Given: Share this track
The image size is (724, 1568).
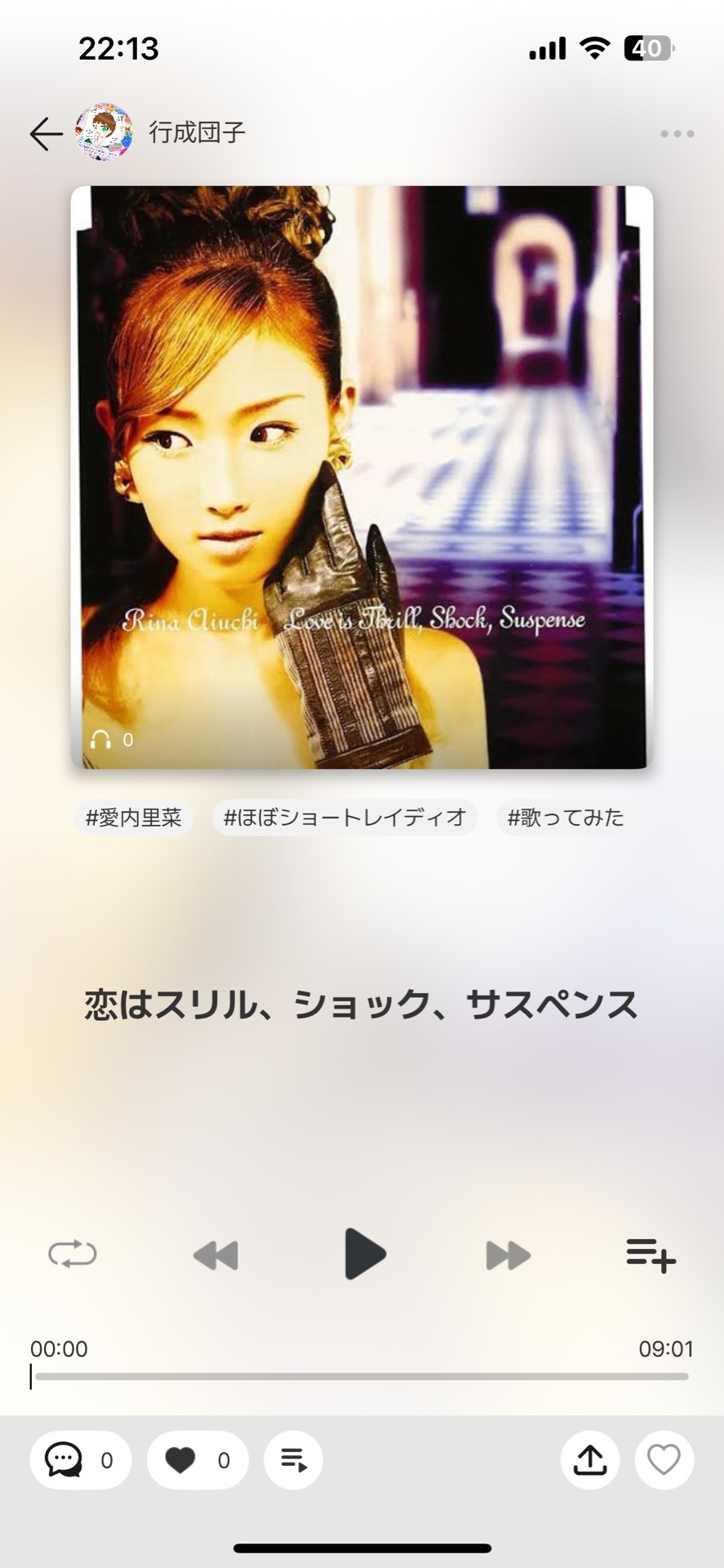Looking at the screenshot, I should (589, 1460).
